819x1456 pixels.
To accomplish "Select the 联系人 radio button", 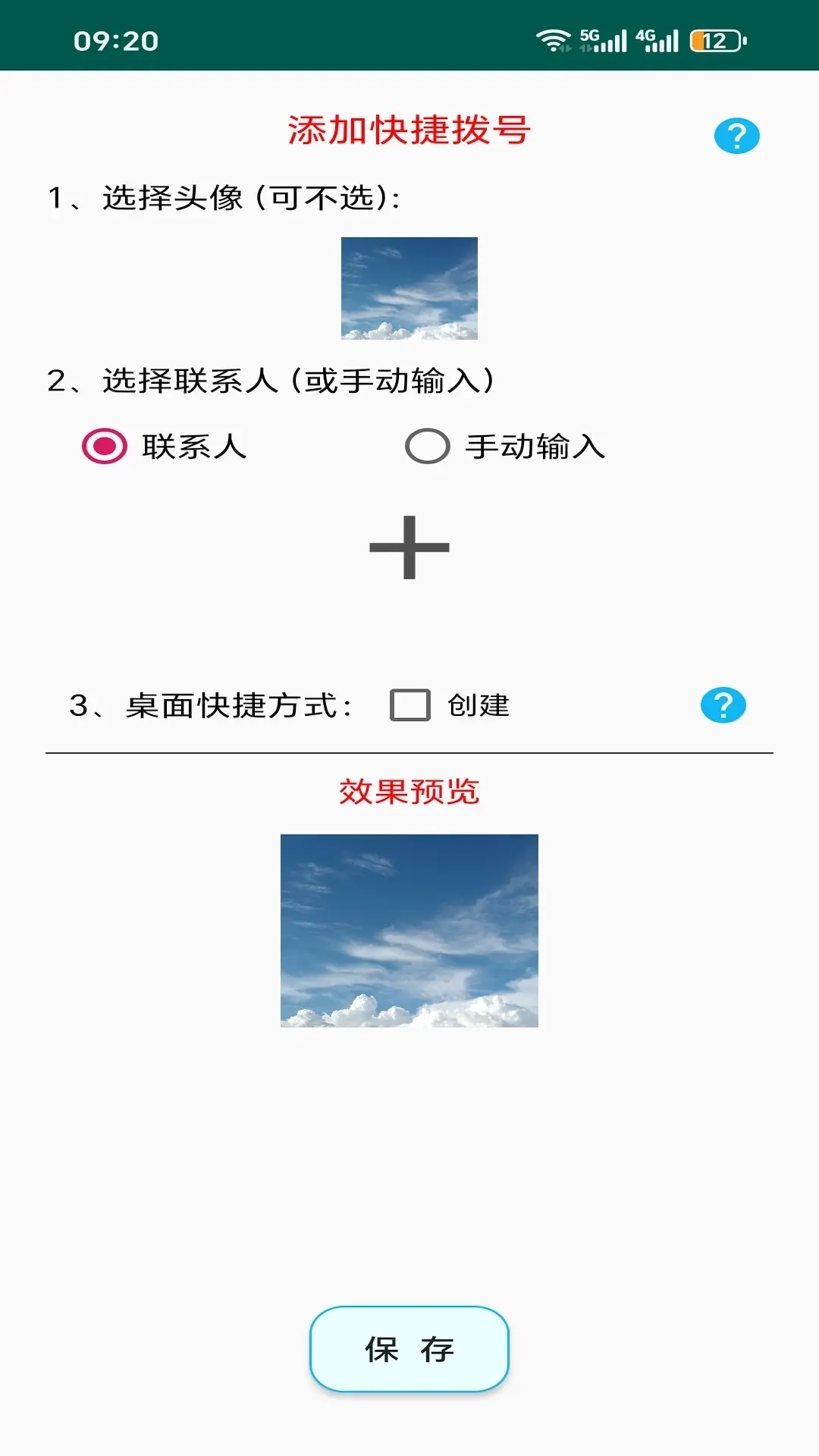I will 102,447.
